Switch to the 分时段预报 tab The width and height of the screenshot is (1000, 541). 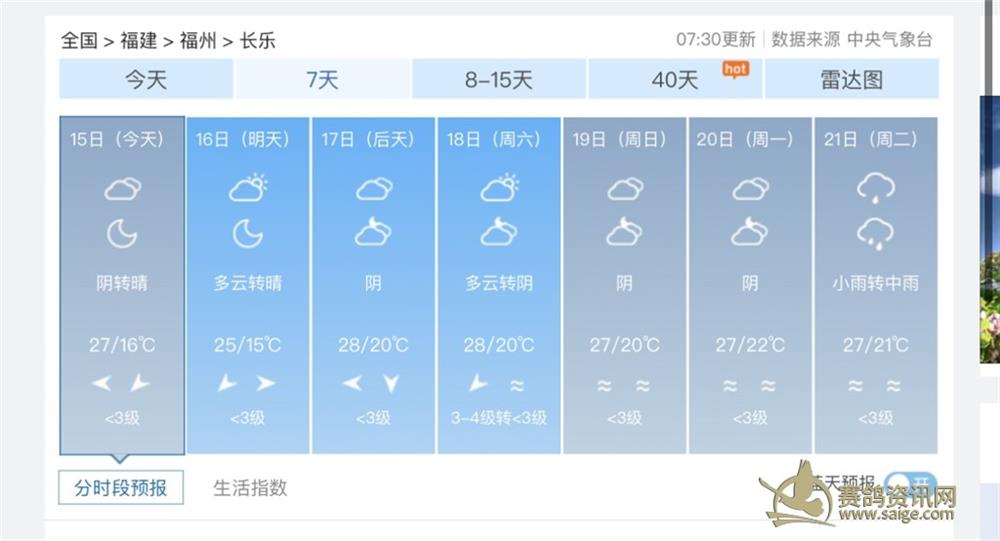coord(121,488)
